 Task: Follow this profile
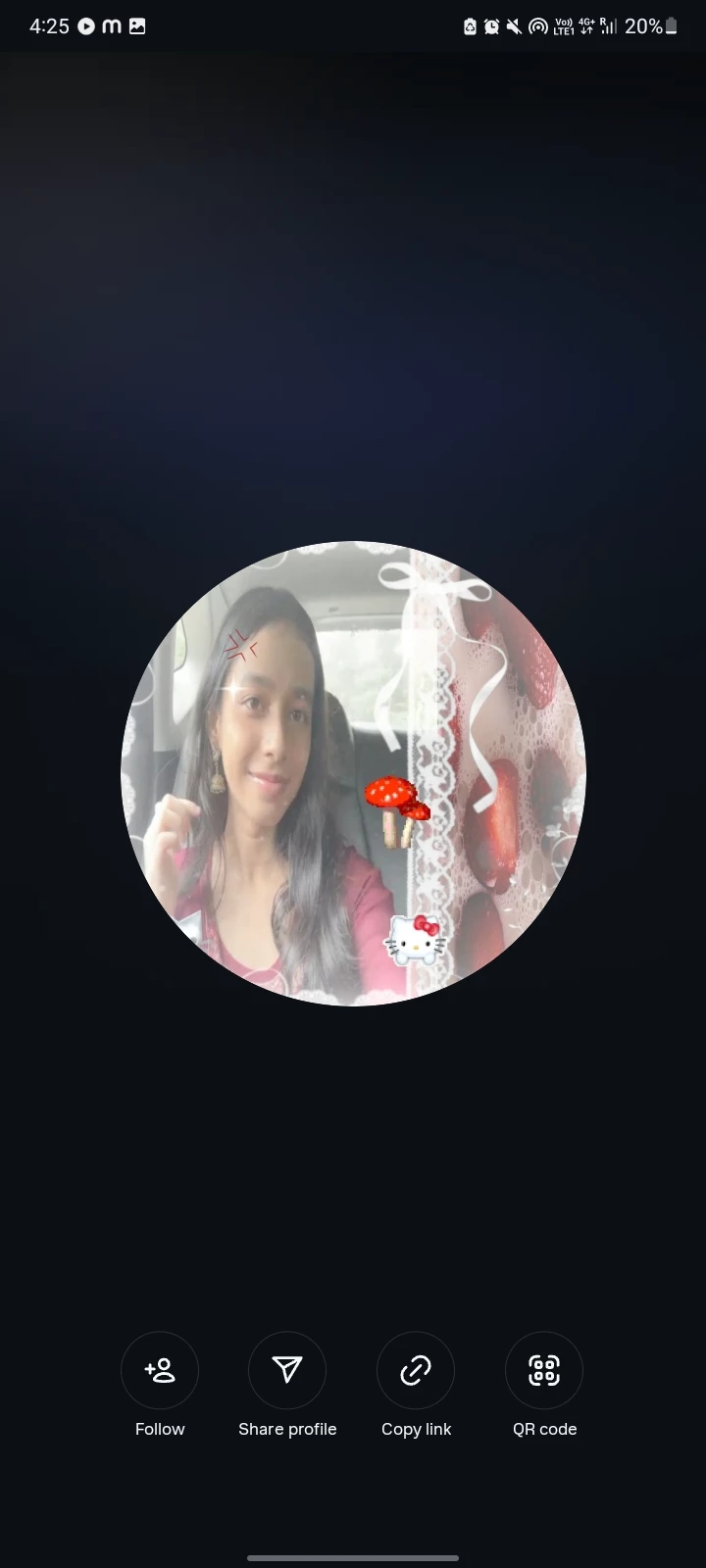160,1370
